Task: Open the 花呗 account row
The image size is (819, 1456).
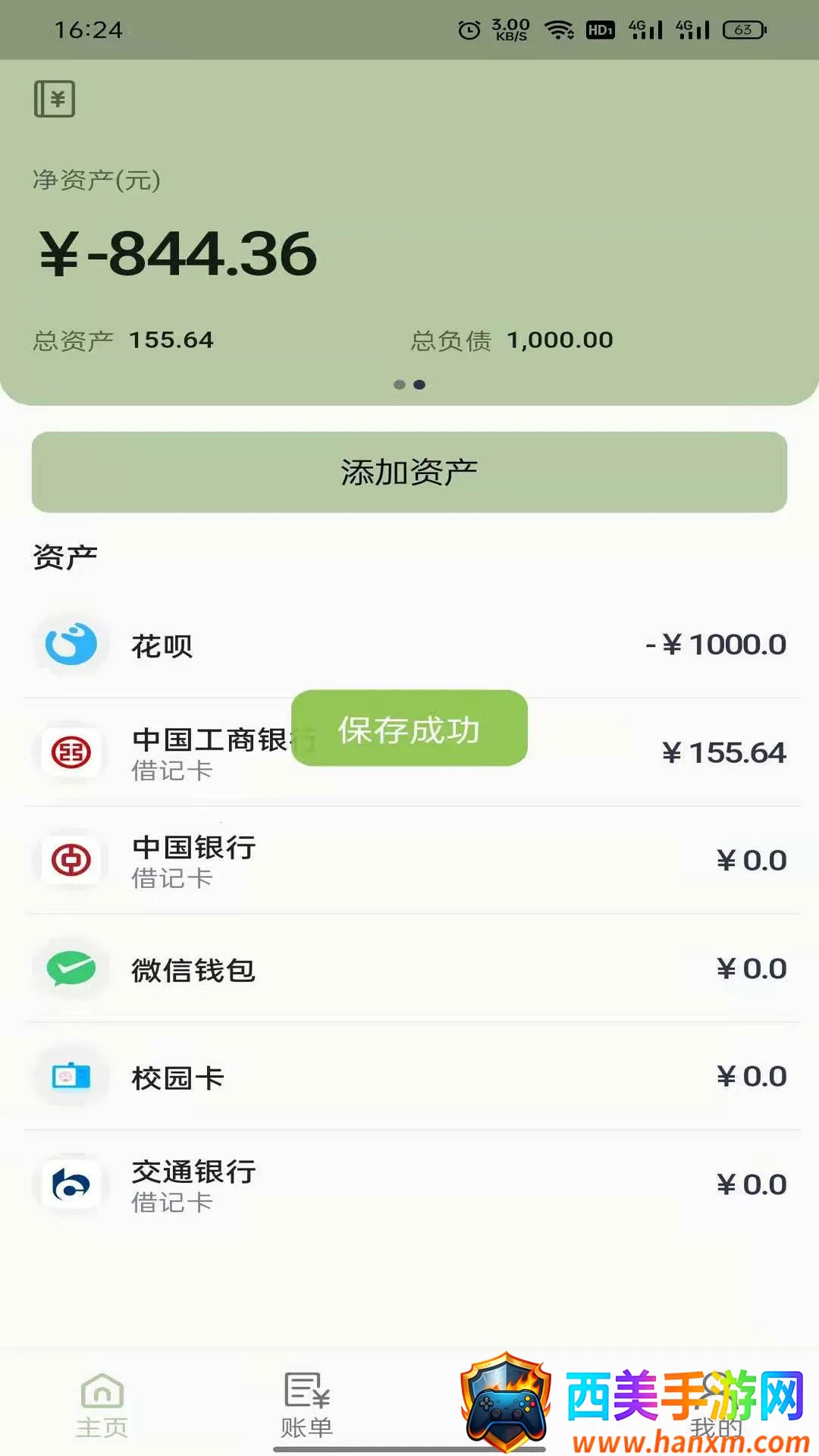Action: tap(409, 645)
